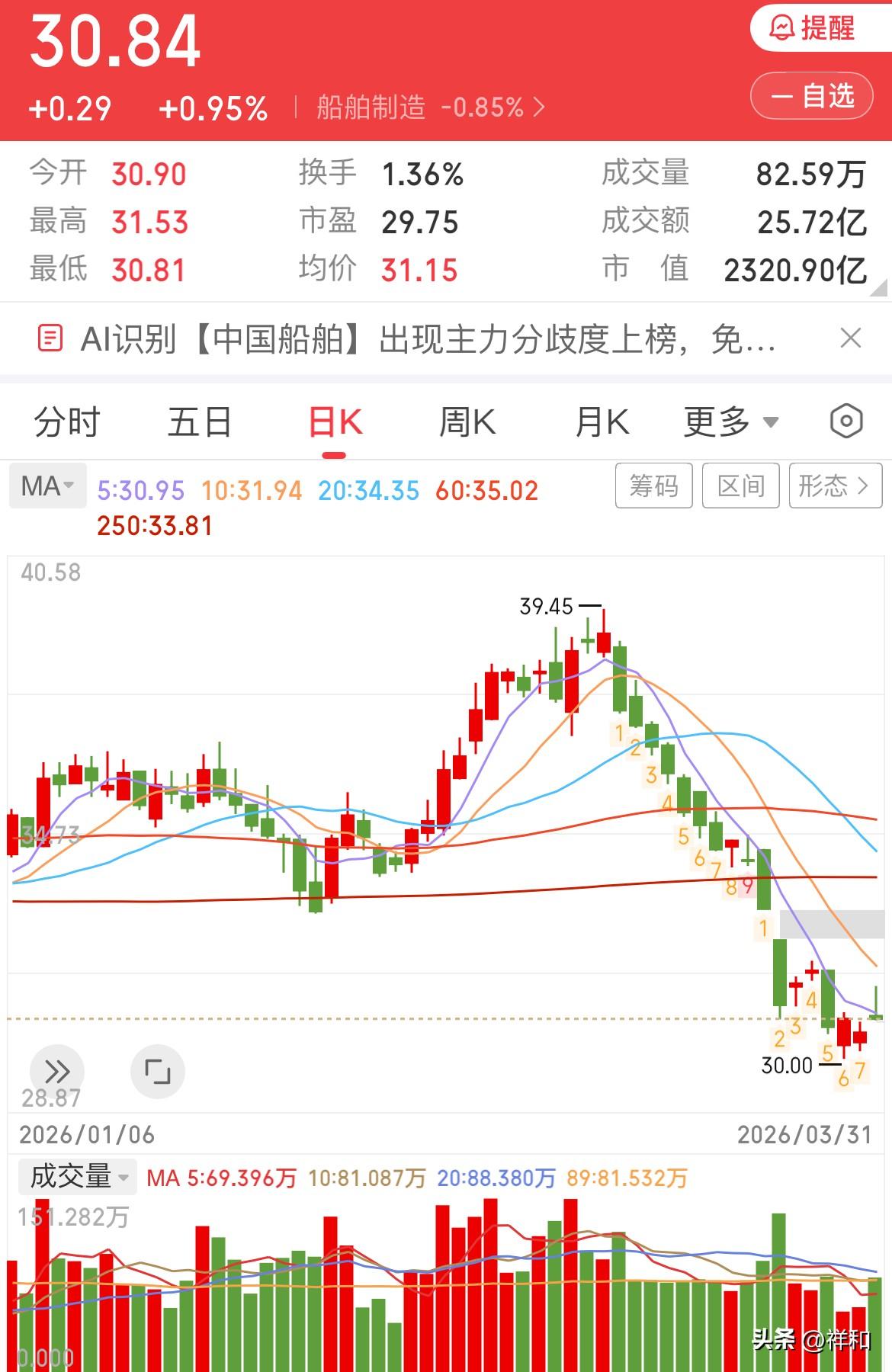
Task: Dismiss the AI识别 banner with the X
Action: coord(852,338)
